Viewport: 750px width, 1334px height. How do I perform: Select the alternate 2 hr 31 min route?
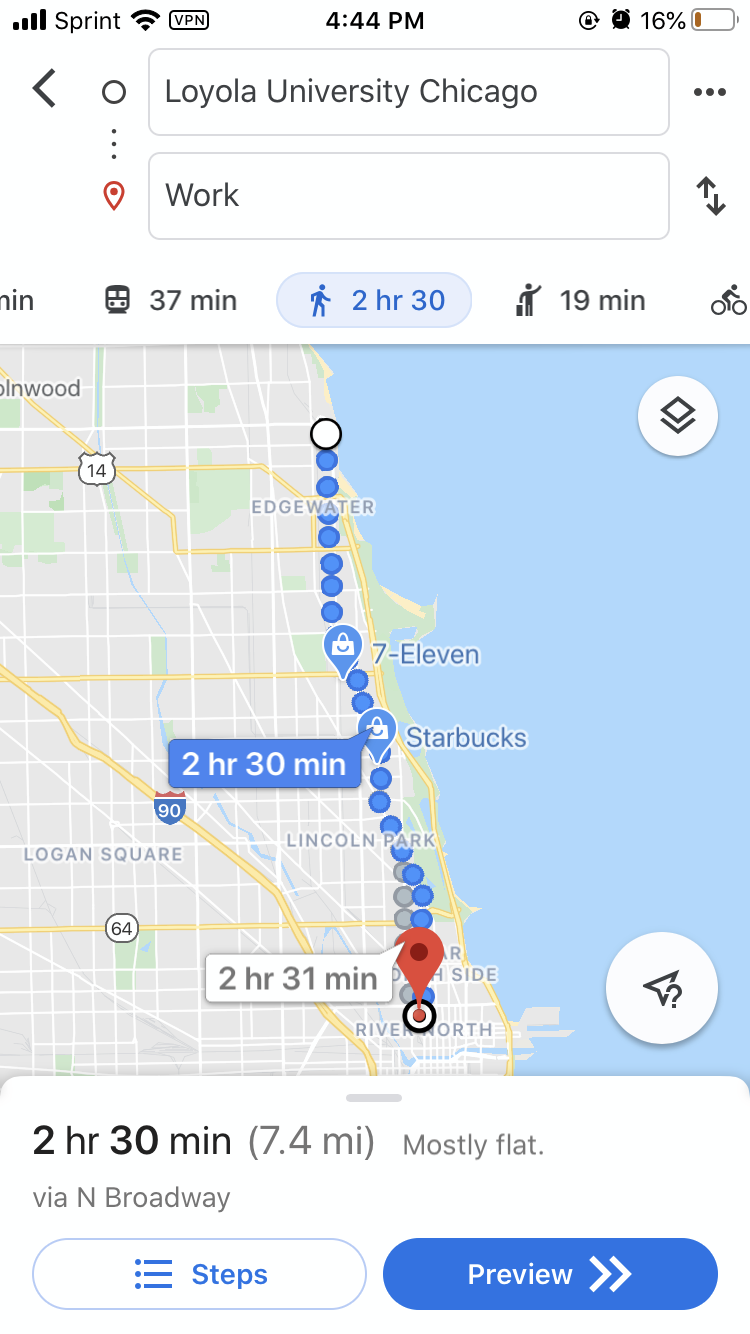pyautogui.click(x=297, y=978)
